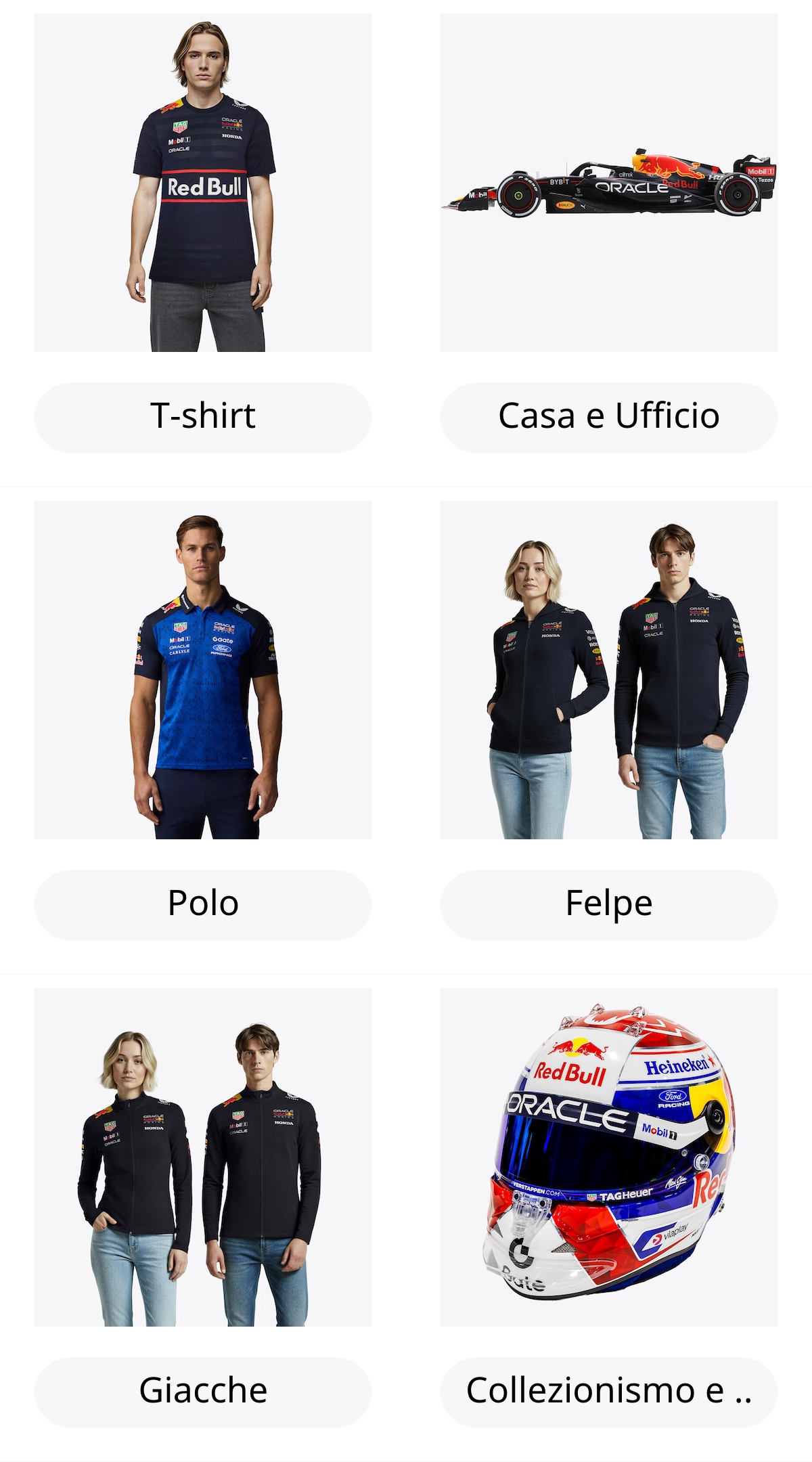812x1462 pixels.
Task: View the racing helmet image tile
Action: pos(609,1157)
